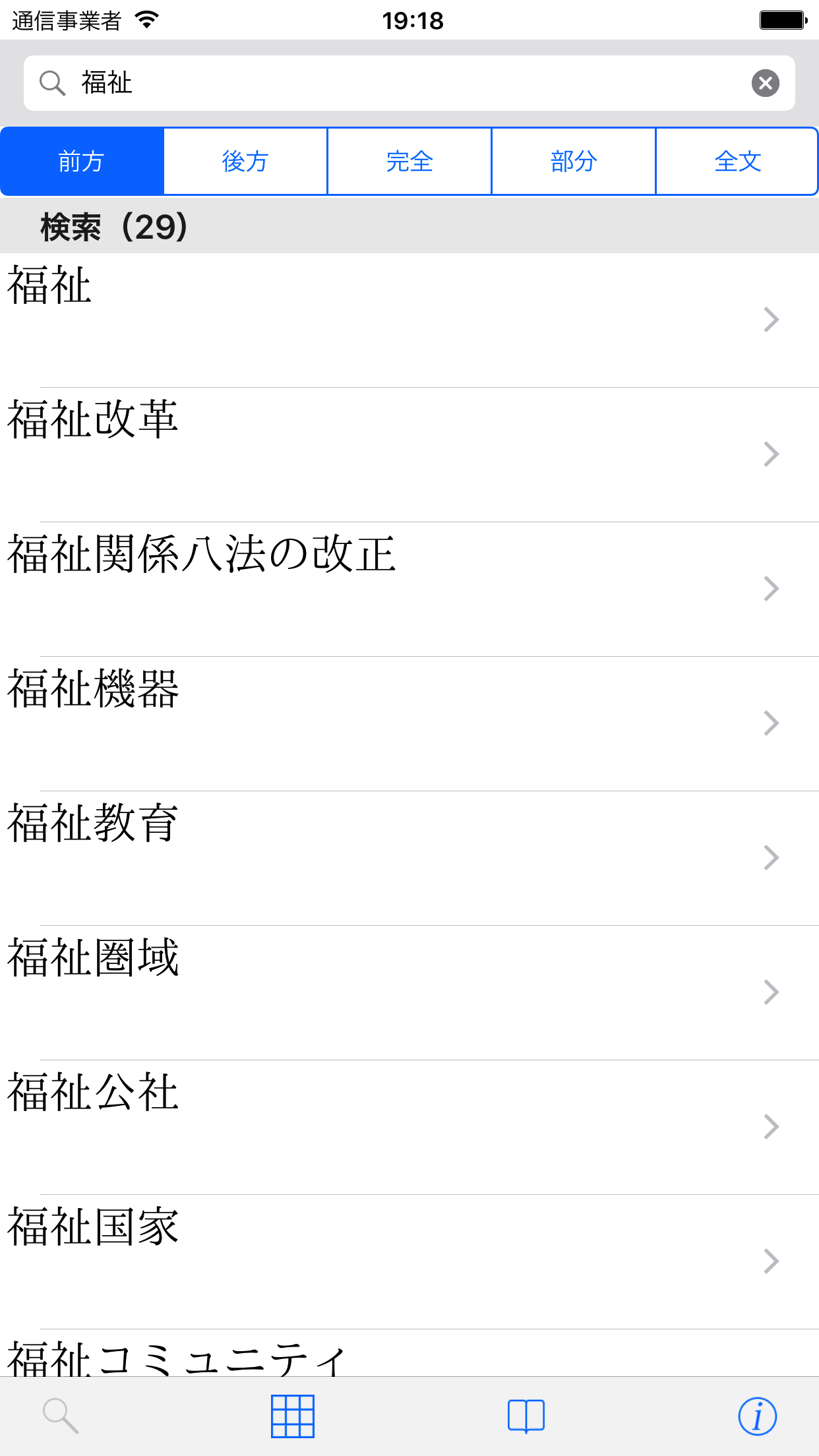
Task: Open the 福祉機器 entry
Action: [396, 723]
